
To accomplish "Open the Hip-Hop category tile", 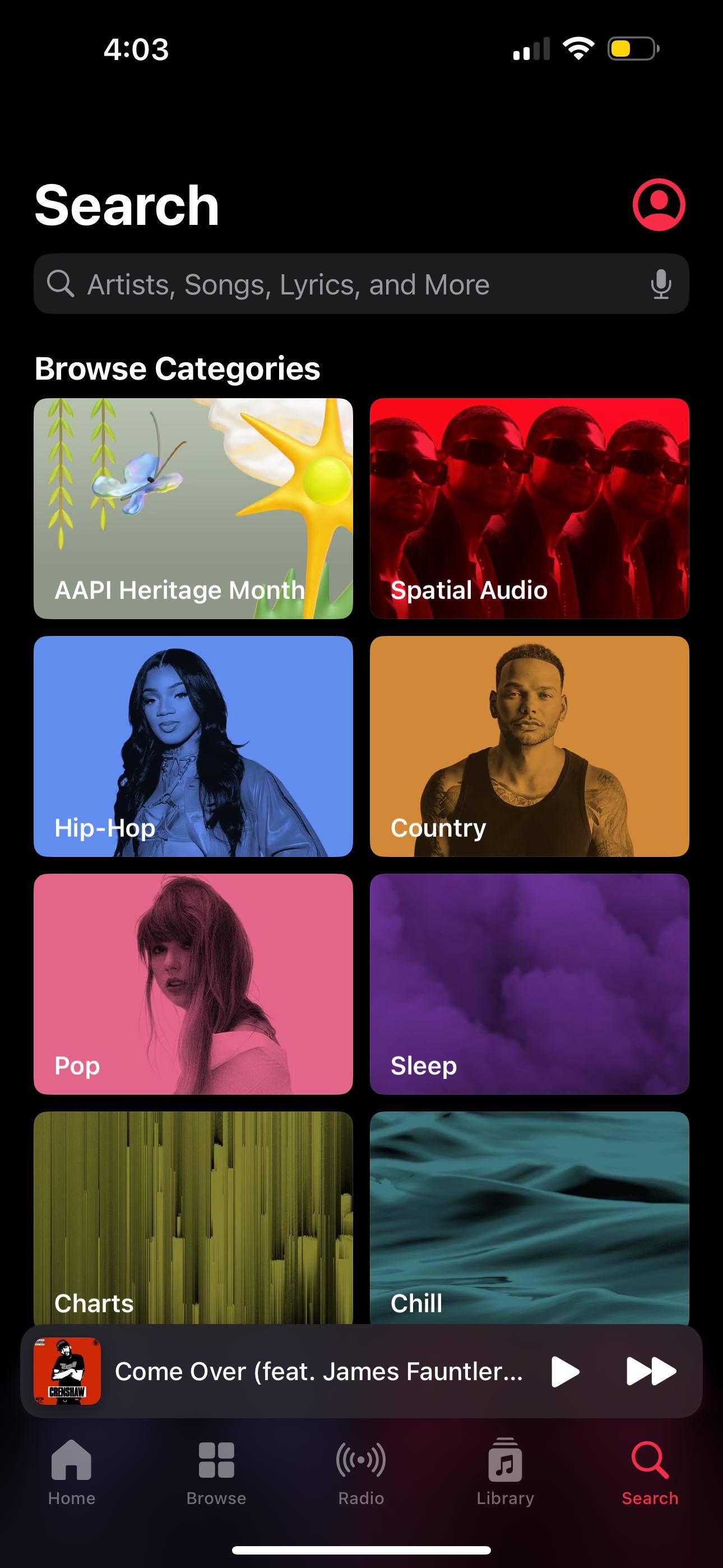I will pyautogui.click(x=193, y=746).
